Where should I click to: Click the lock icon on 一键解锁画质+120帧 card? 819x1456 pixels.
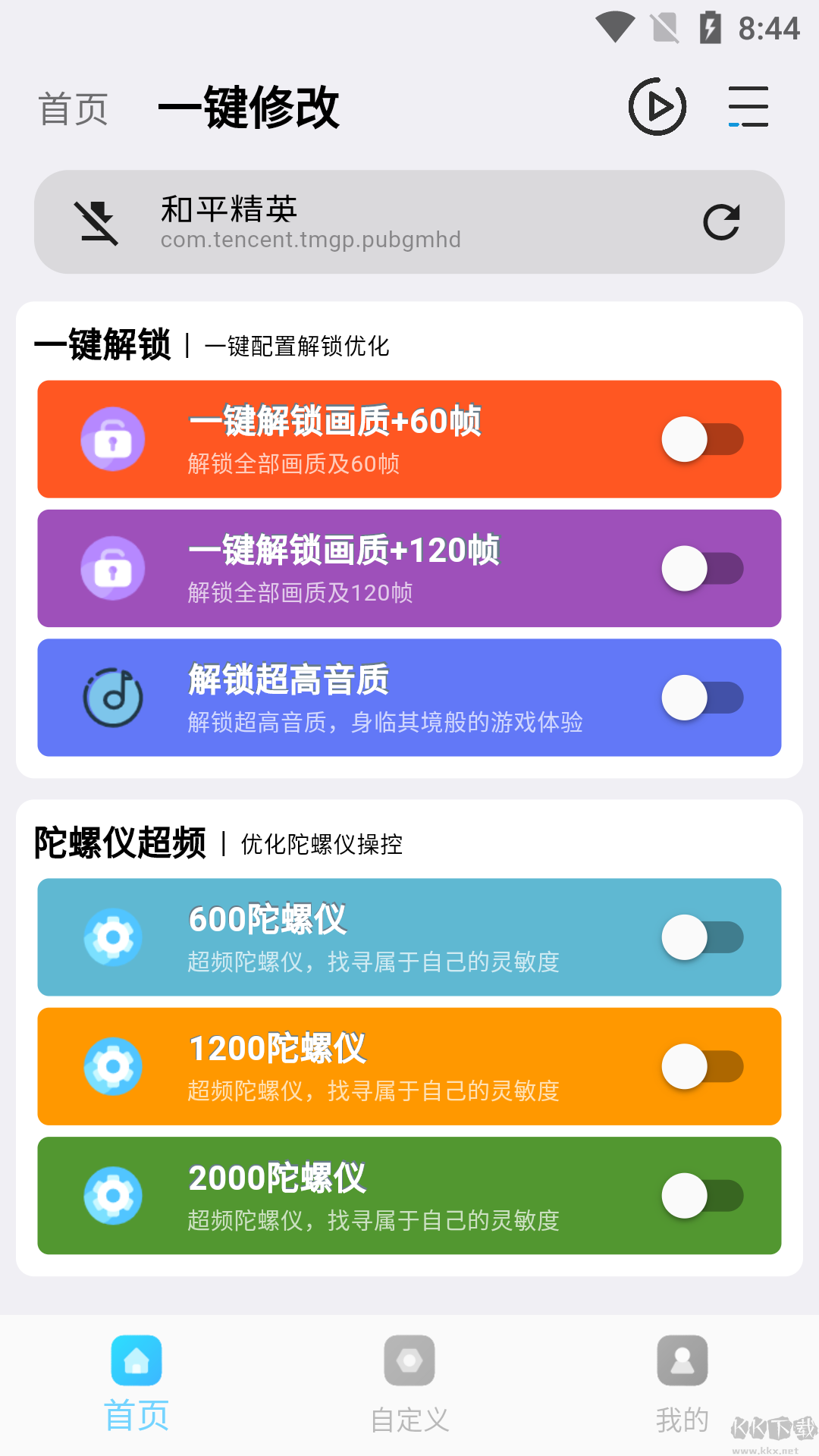112,568
